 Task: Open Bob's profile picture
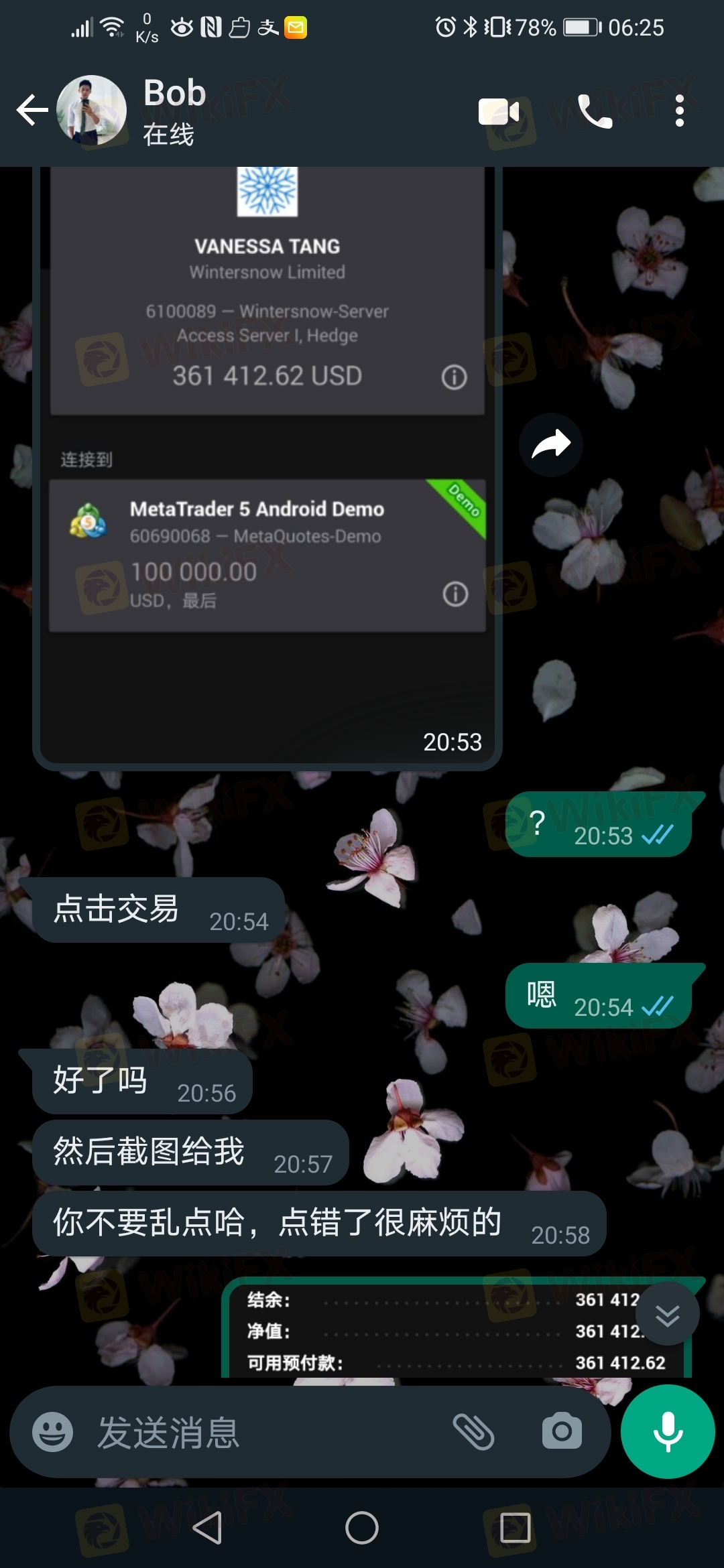[x=92, y=111]
